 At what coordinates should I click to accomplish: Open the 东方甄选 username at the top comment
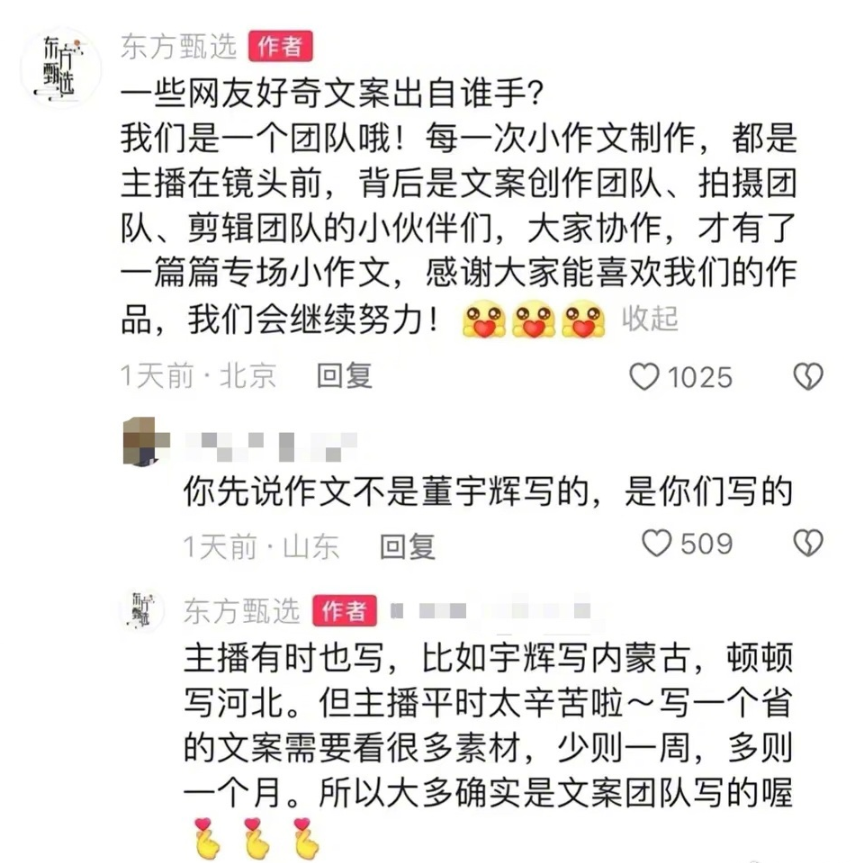(178, 45)
